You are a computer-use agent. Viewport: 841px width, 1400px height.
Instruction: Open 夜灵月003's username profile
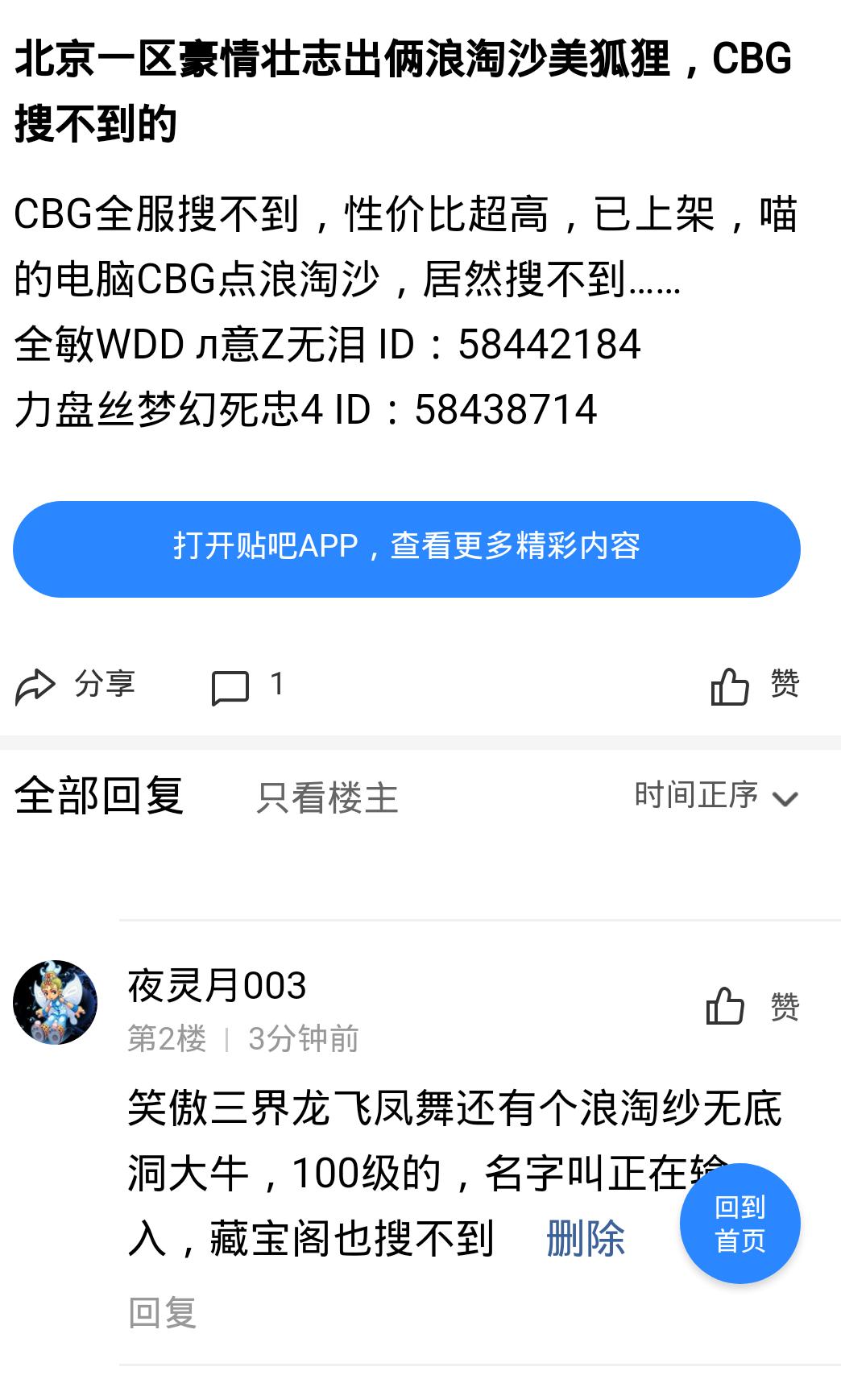[217, 986]
